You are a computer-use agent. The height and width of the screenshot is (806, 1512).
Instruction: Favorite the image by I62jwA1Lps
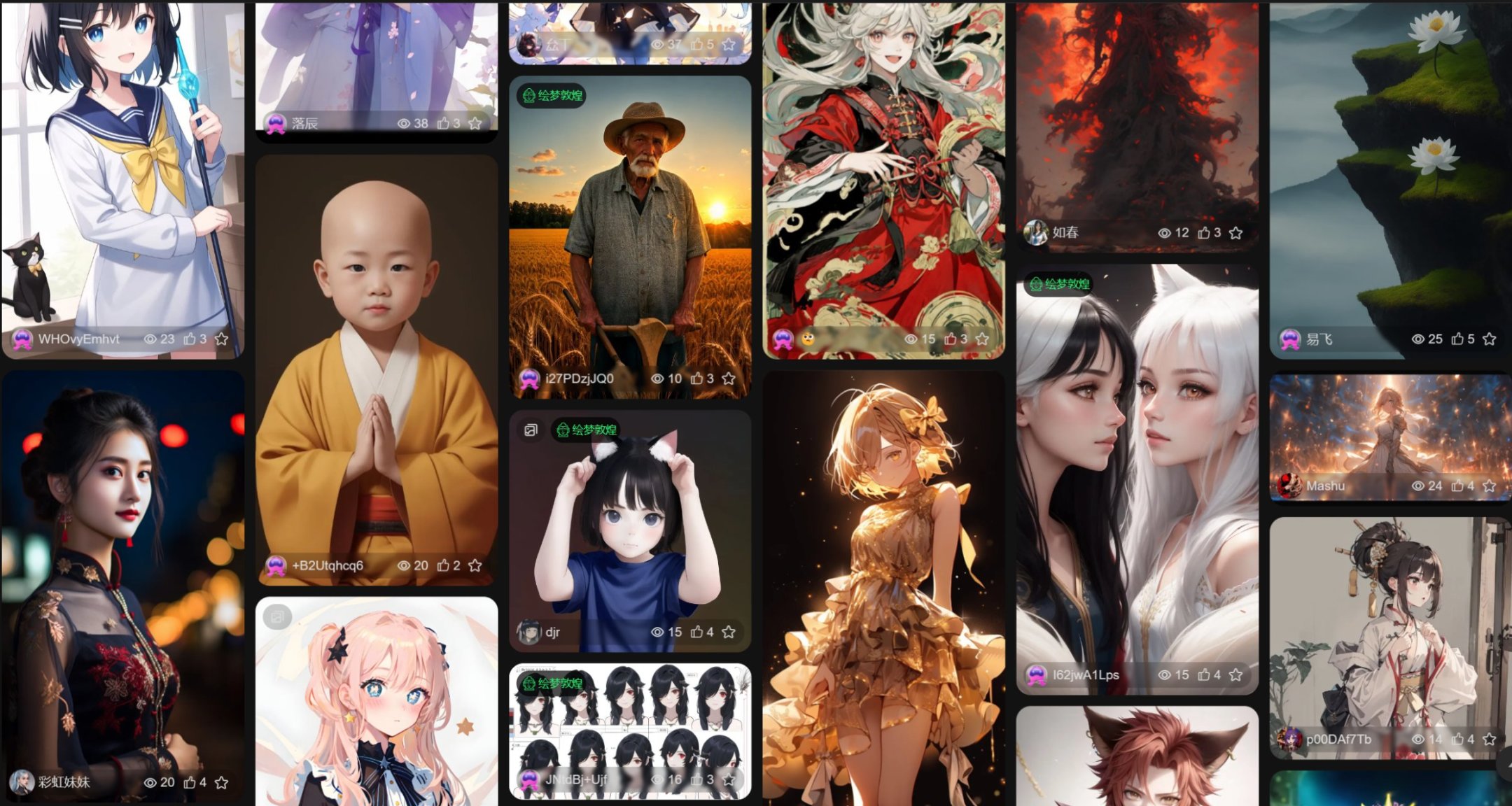[x=1235, y=675]
